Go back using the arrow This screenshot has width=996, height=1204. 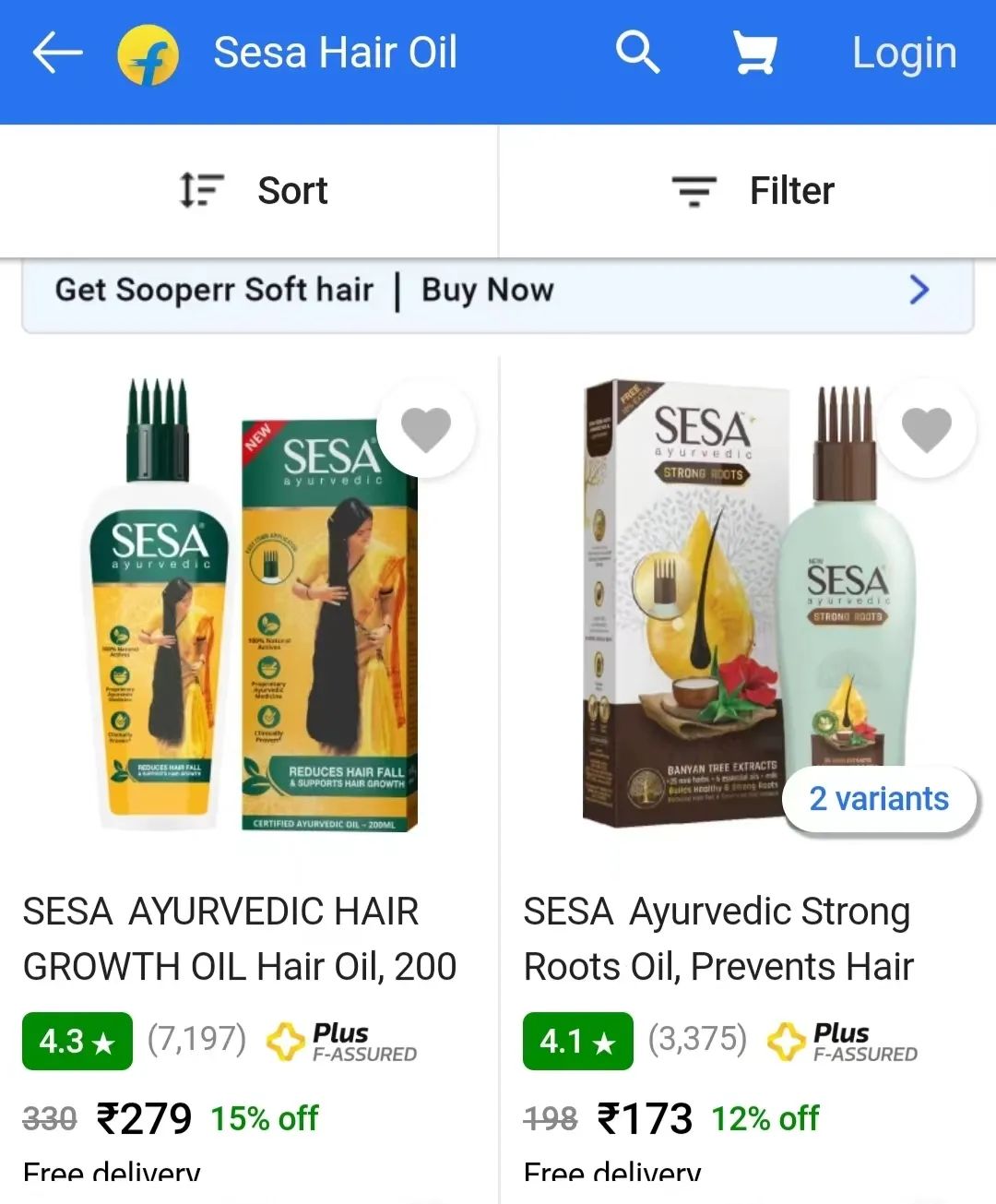[x=57, y=54]
